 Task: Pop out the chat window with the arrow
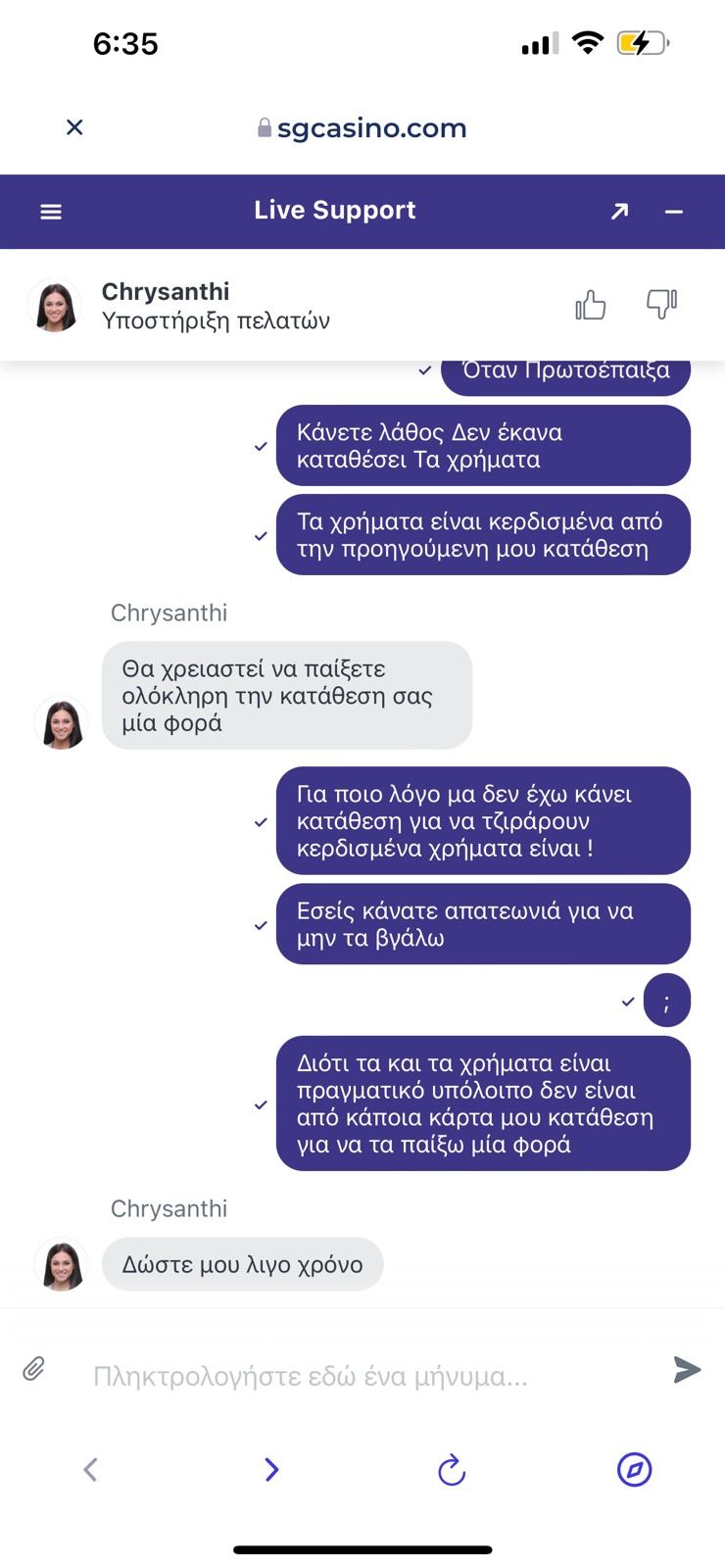click(x=619, y=211)
